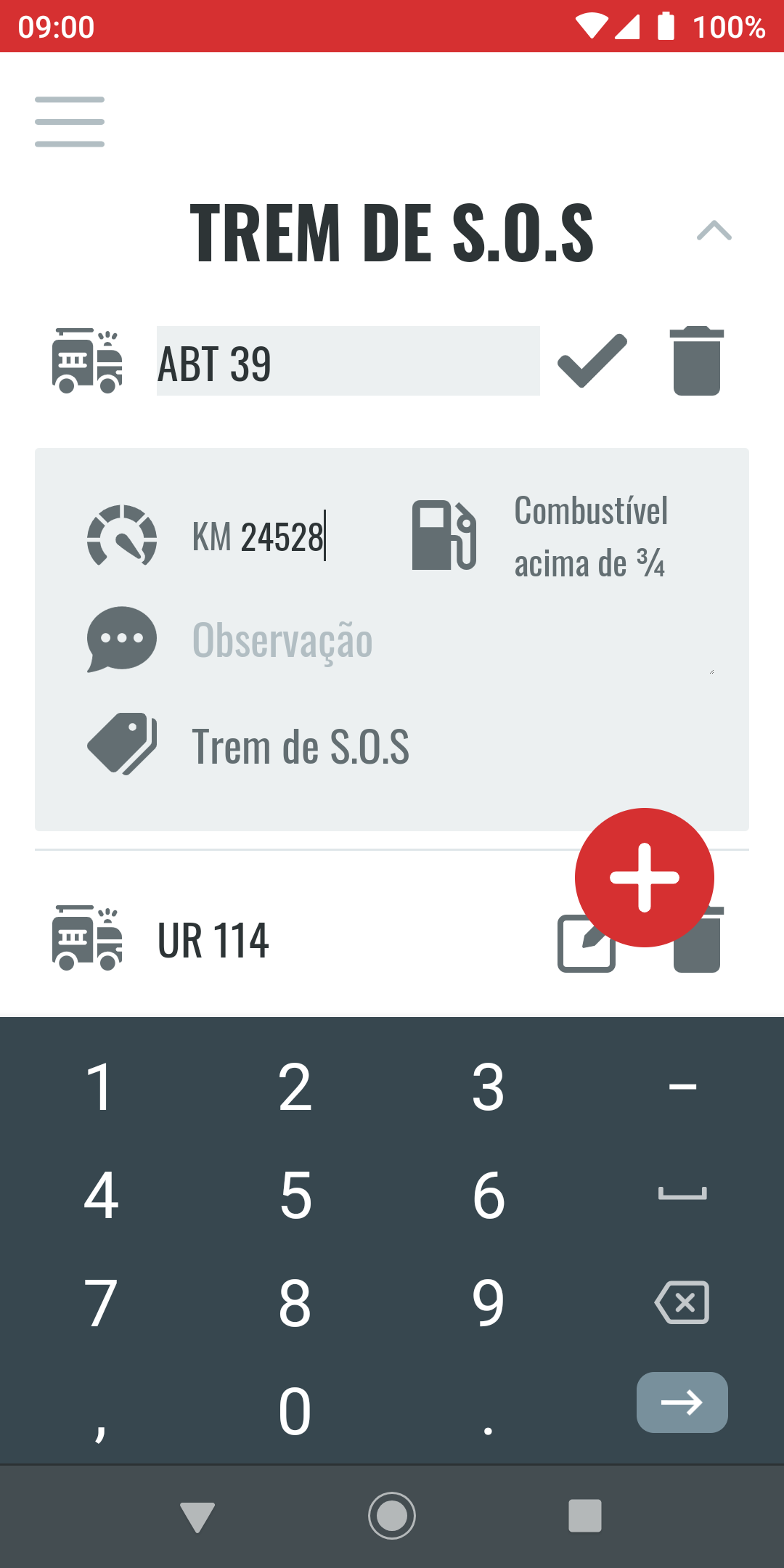Tap the next arrow key on the keypad

pyautogui.click(x=682, y=1402)
